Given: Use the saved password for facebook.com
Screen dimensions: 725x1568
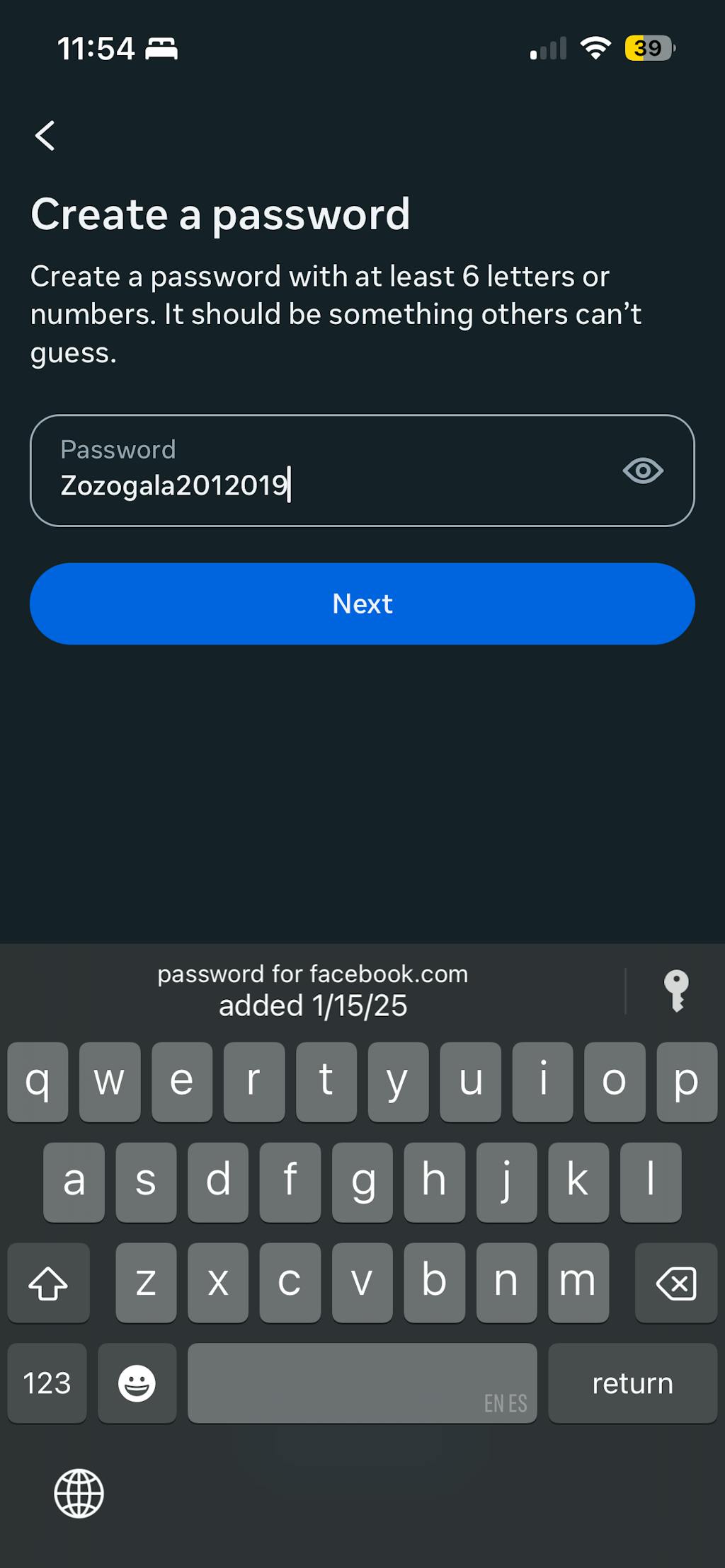Looking at the screenshot, I should tap(312, 990).
